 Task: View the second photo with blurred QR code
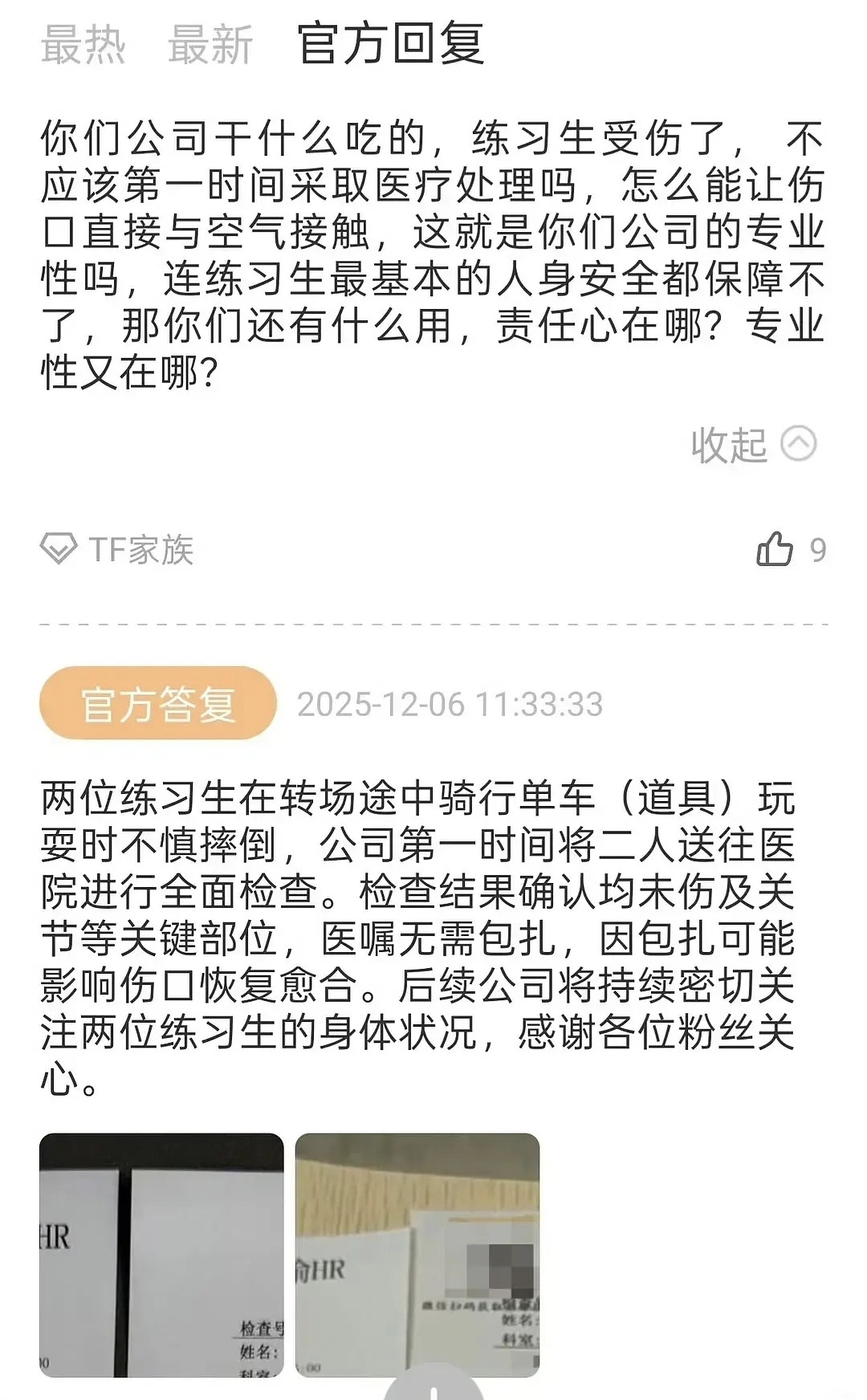coord(417,1255)
